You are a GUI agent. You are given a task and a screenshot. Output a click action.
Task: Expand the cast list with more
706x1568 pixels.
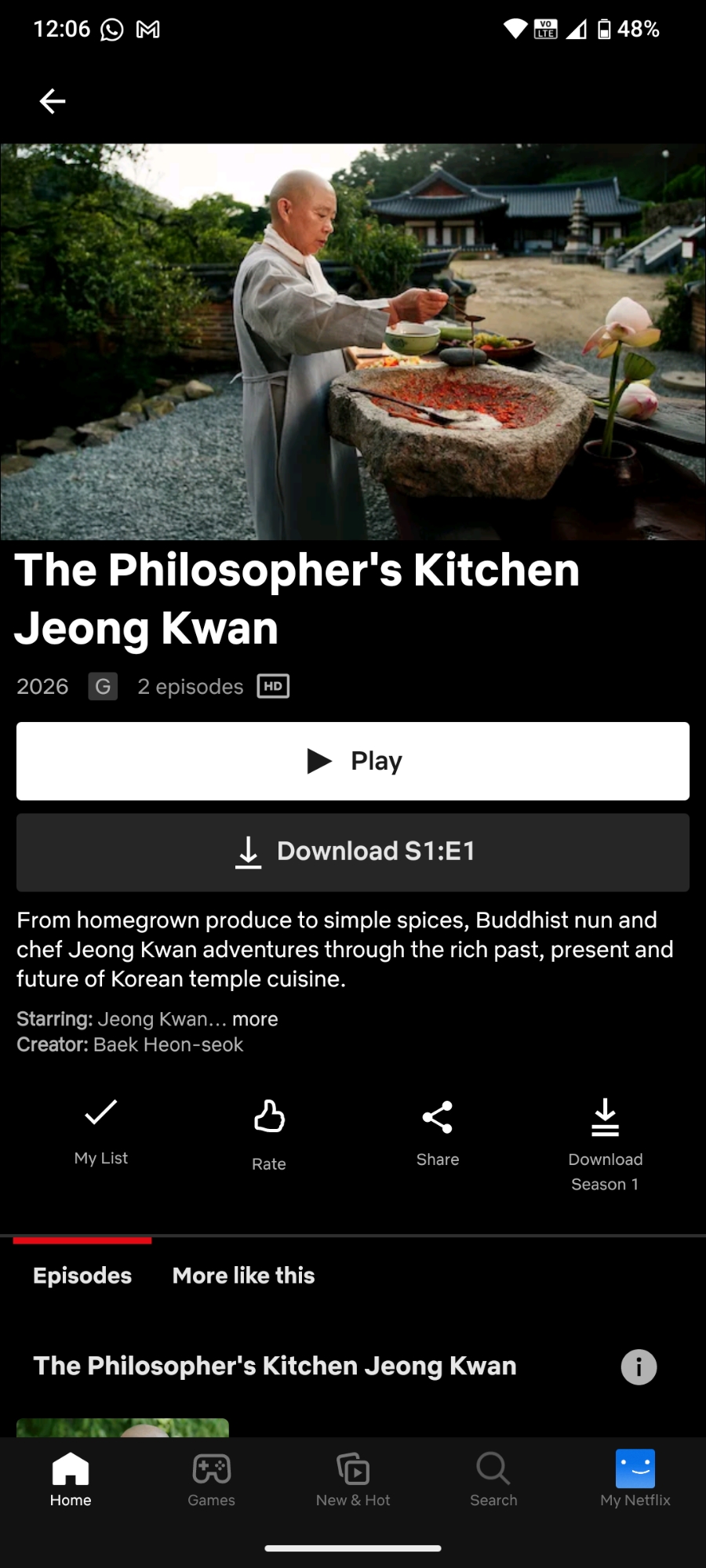(x=255, y=1019)
